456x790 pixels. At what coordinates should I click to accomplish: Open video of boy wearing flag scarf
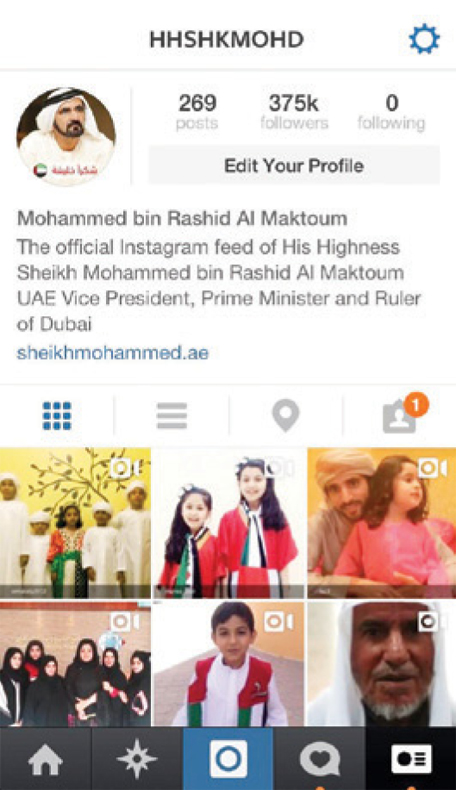(x=229, y=664)
